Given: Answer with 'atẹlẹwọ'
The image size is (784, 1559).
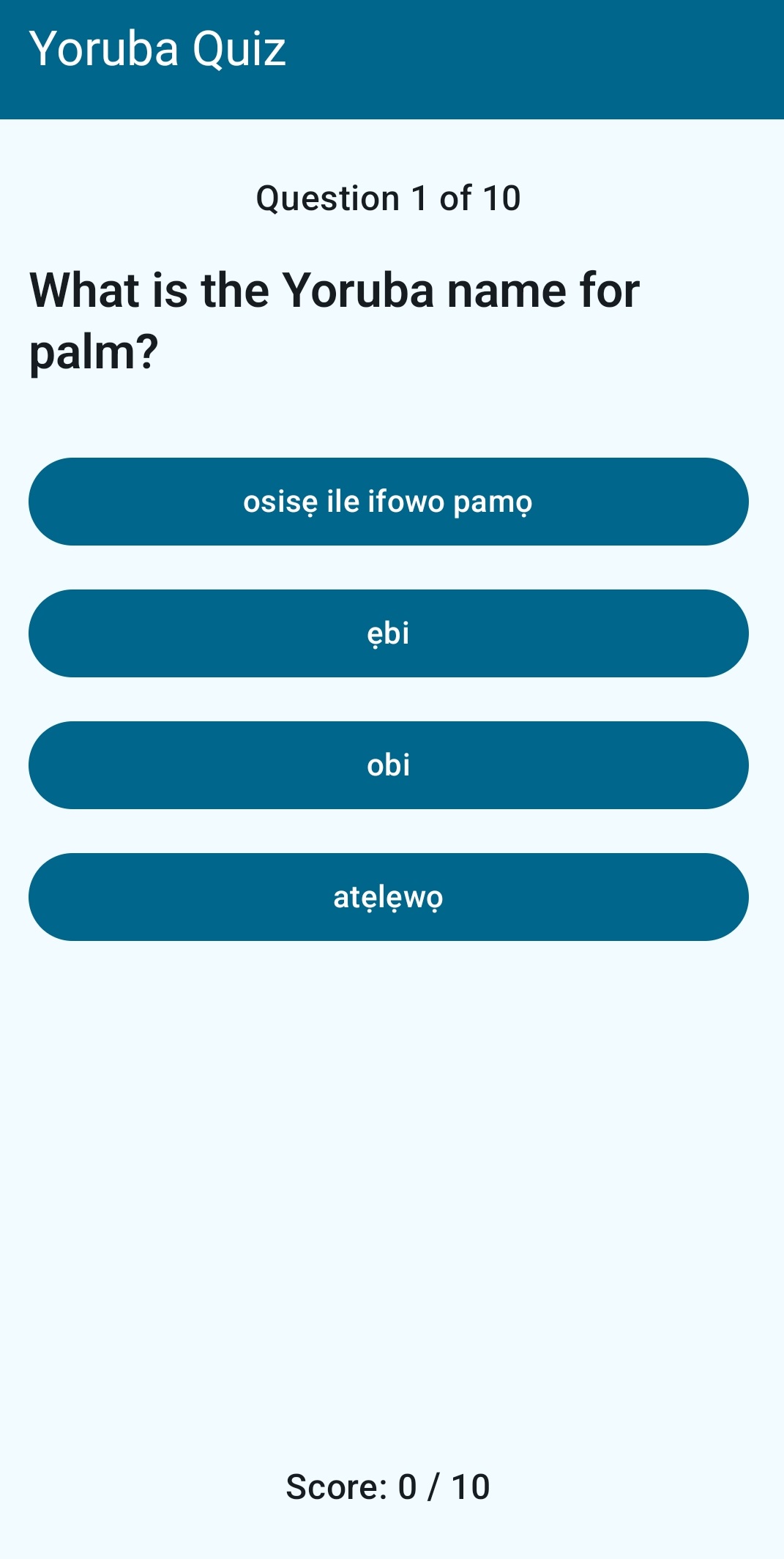Looking at the screenshot, I should tap(388, 897).
